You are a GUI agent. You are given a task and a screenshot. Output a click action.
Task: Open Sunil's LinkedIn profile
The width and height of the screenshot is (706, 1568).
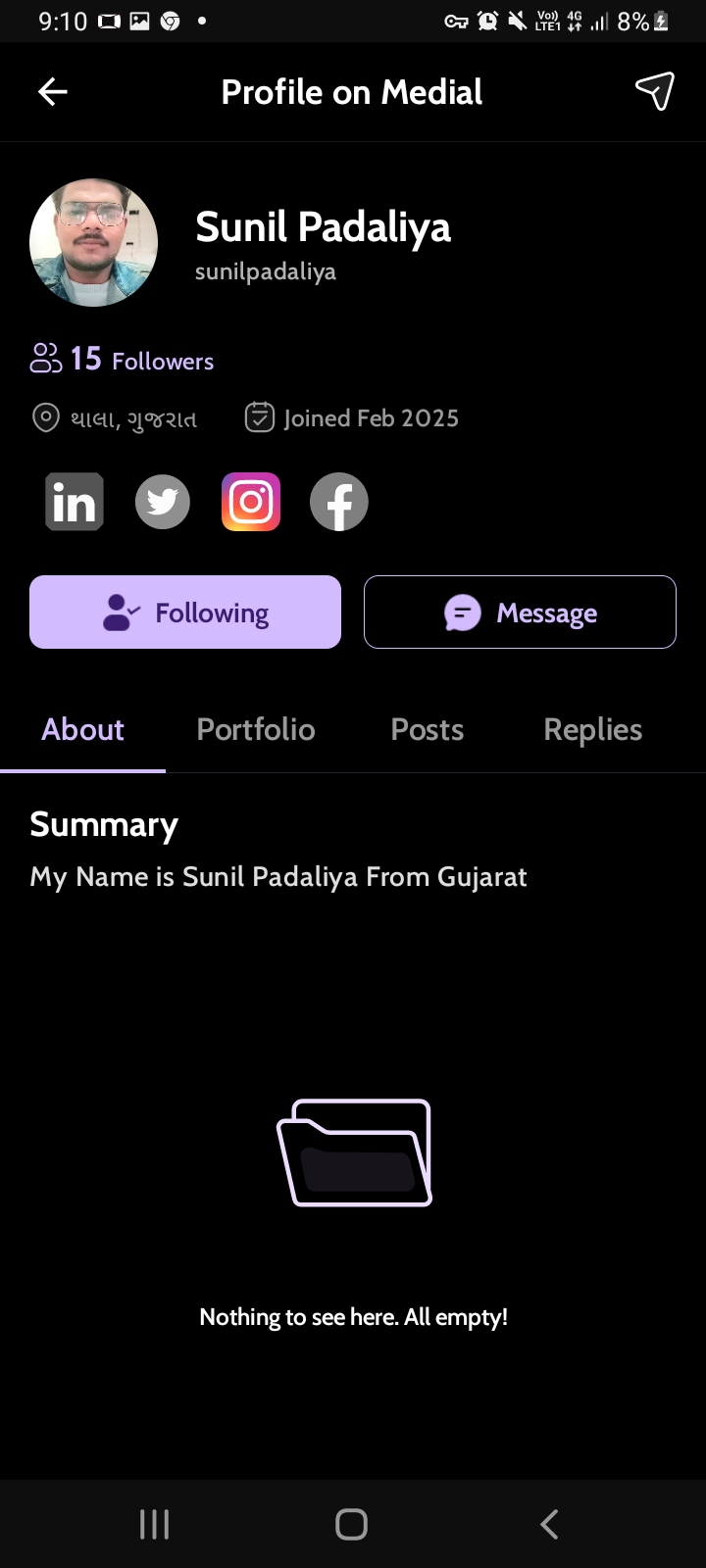point(75,502)
